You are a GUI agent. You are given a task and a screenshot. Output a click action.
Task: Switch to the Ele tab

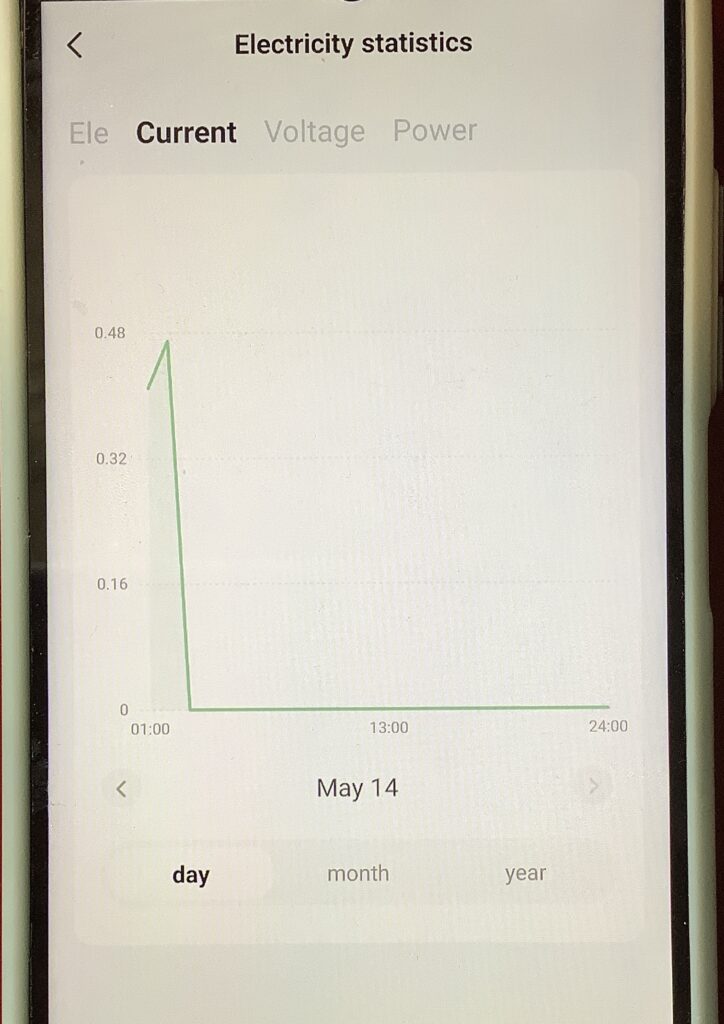click(x=88, y=133)
